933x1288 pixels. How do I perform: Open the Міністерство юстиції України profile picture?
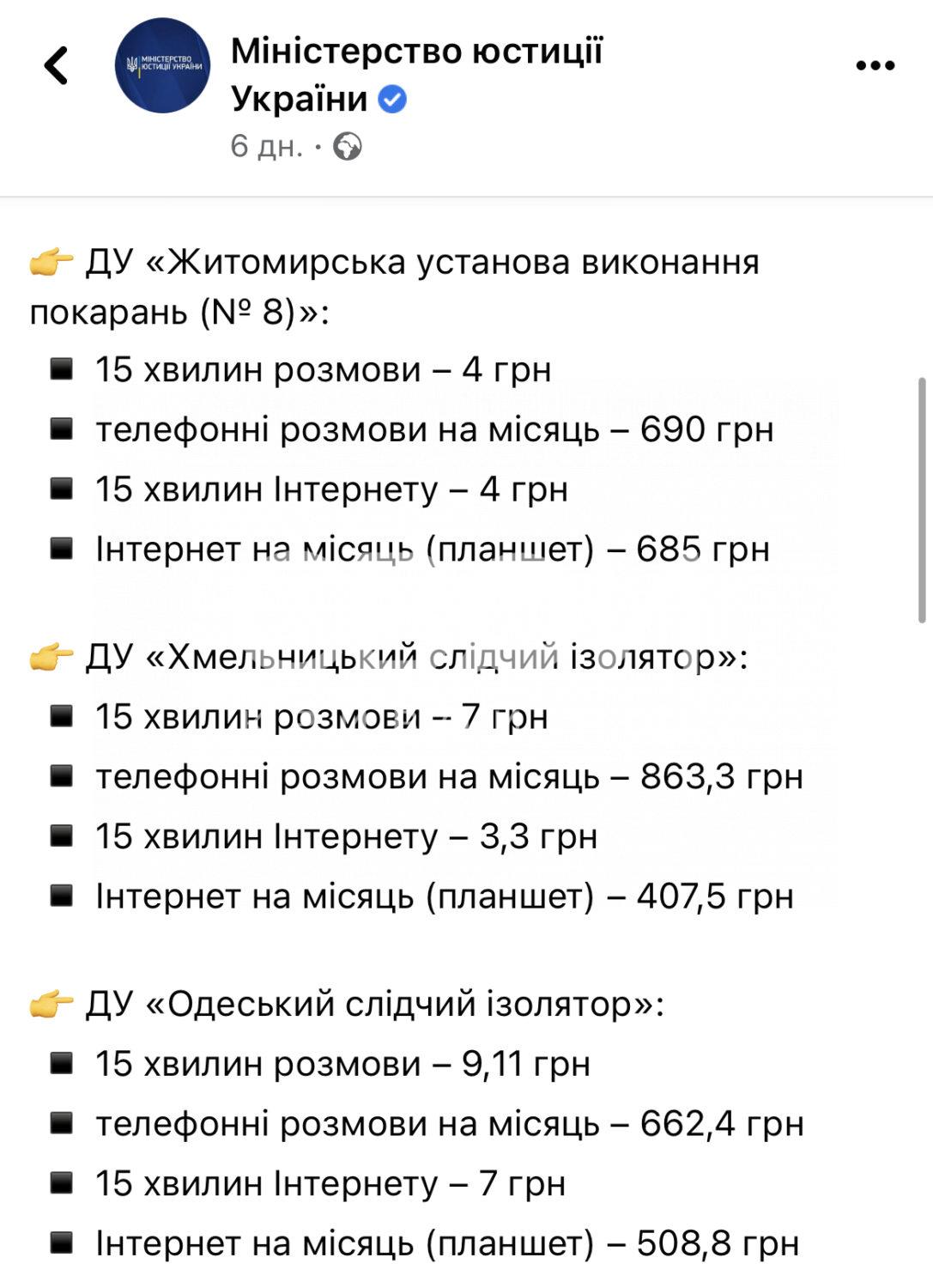pos(162,65)
